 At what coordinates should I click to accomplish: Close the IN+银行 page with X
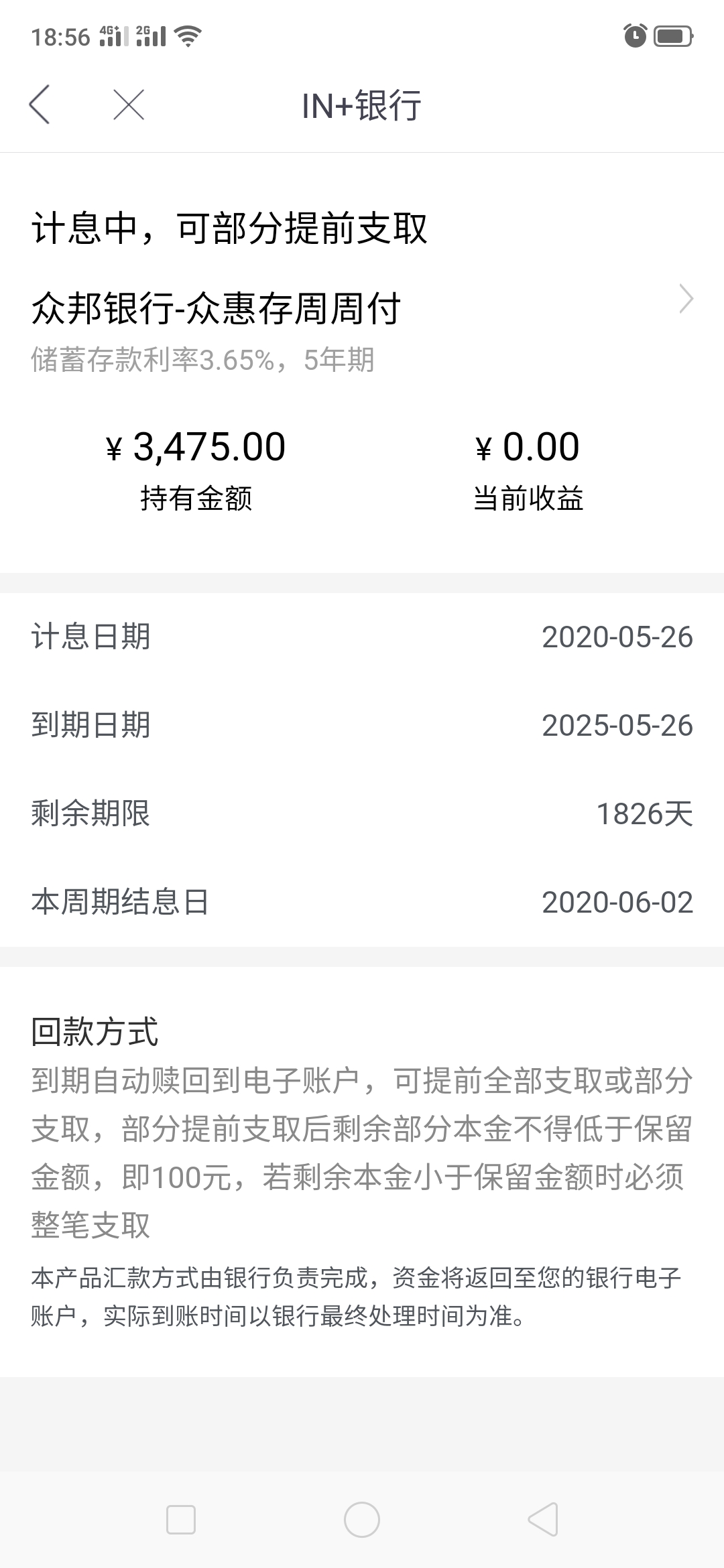pos(129,105)
